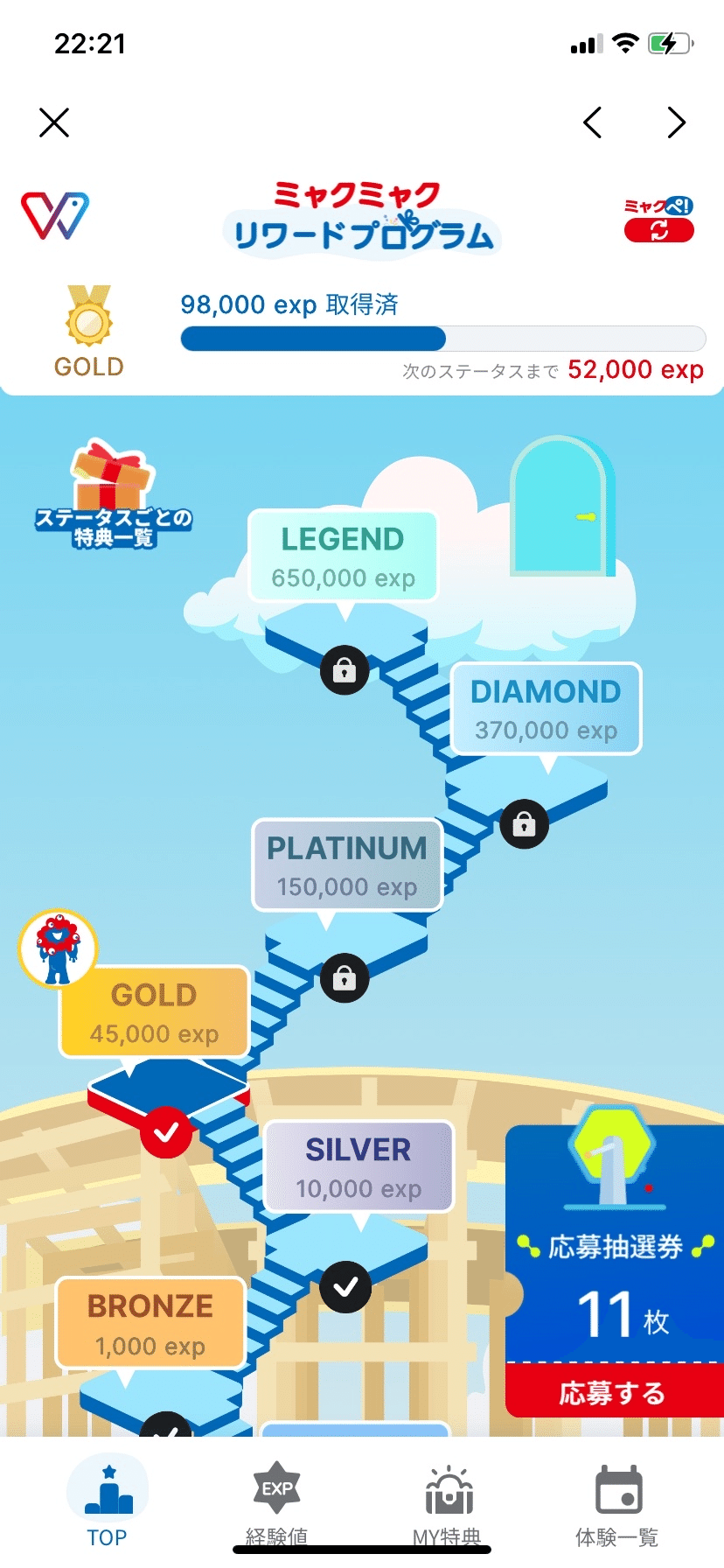View the SILVER 10,000 exp status
The height and width of the screenshot is (1568, 724).
(x=359, y=1167)
